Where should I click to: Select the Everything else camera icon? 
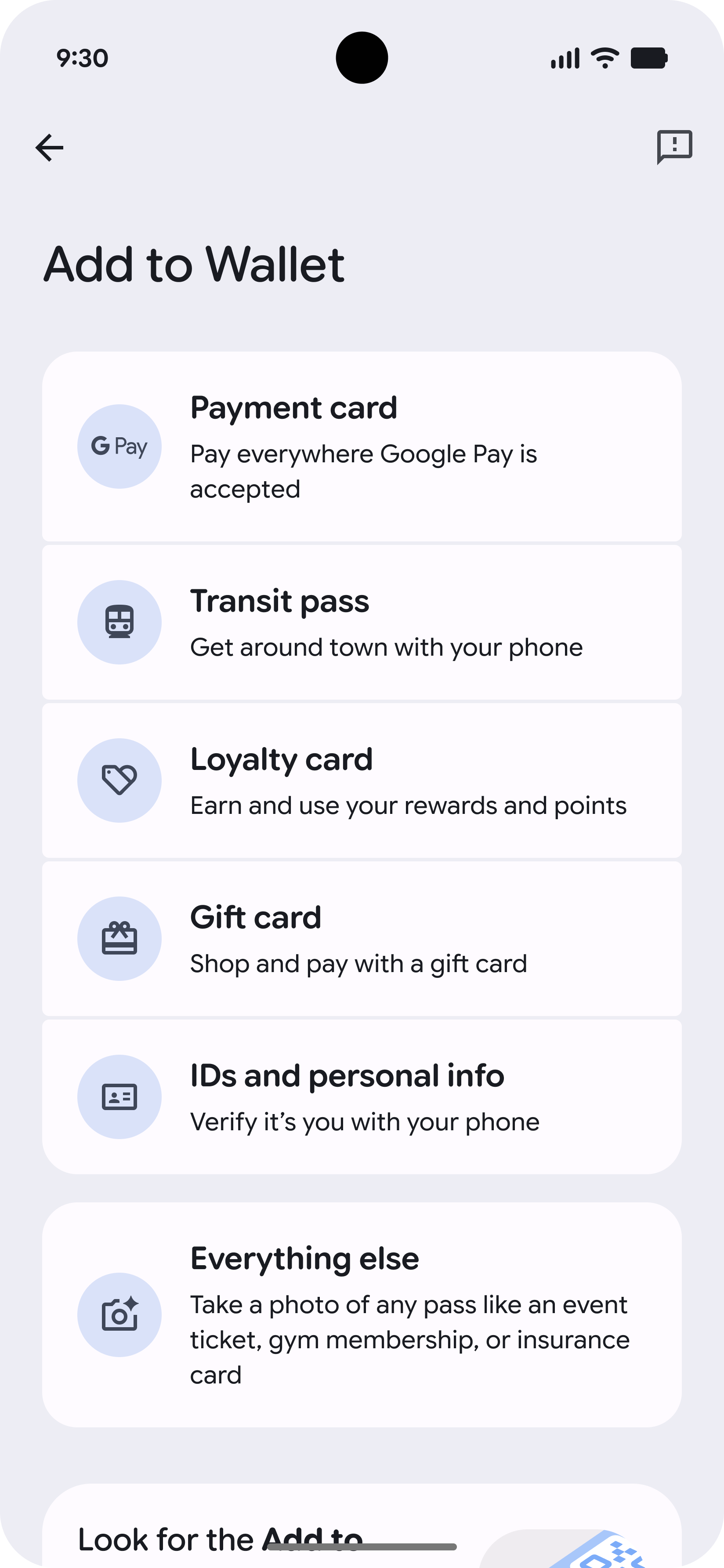119,1315
